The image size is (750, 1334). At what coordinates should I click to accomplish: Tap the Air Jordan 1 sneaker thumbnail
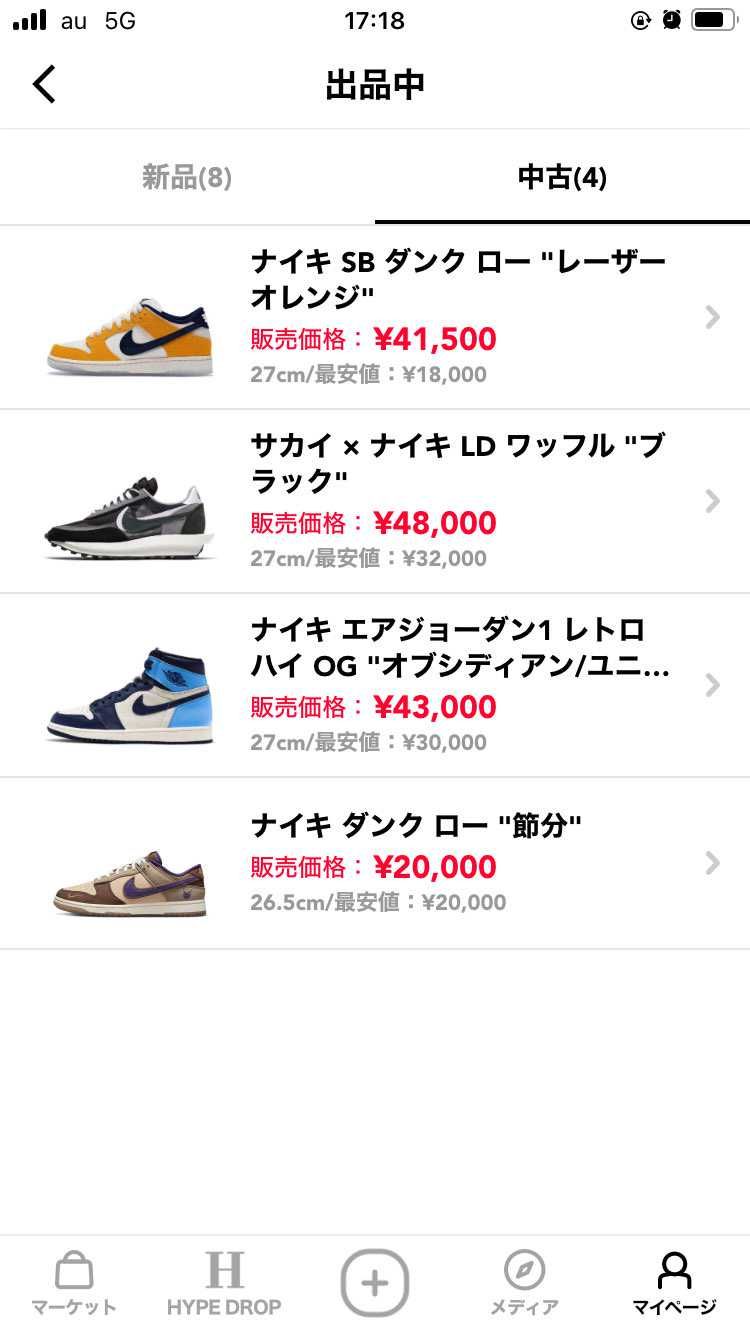(x=130, y=690)
